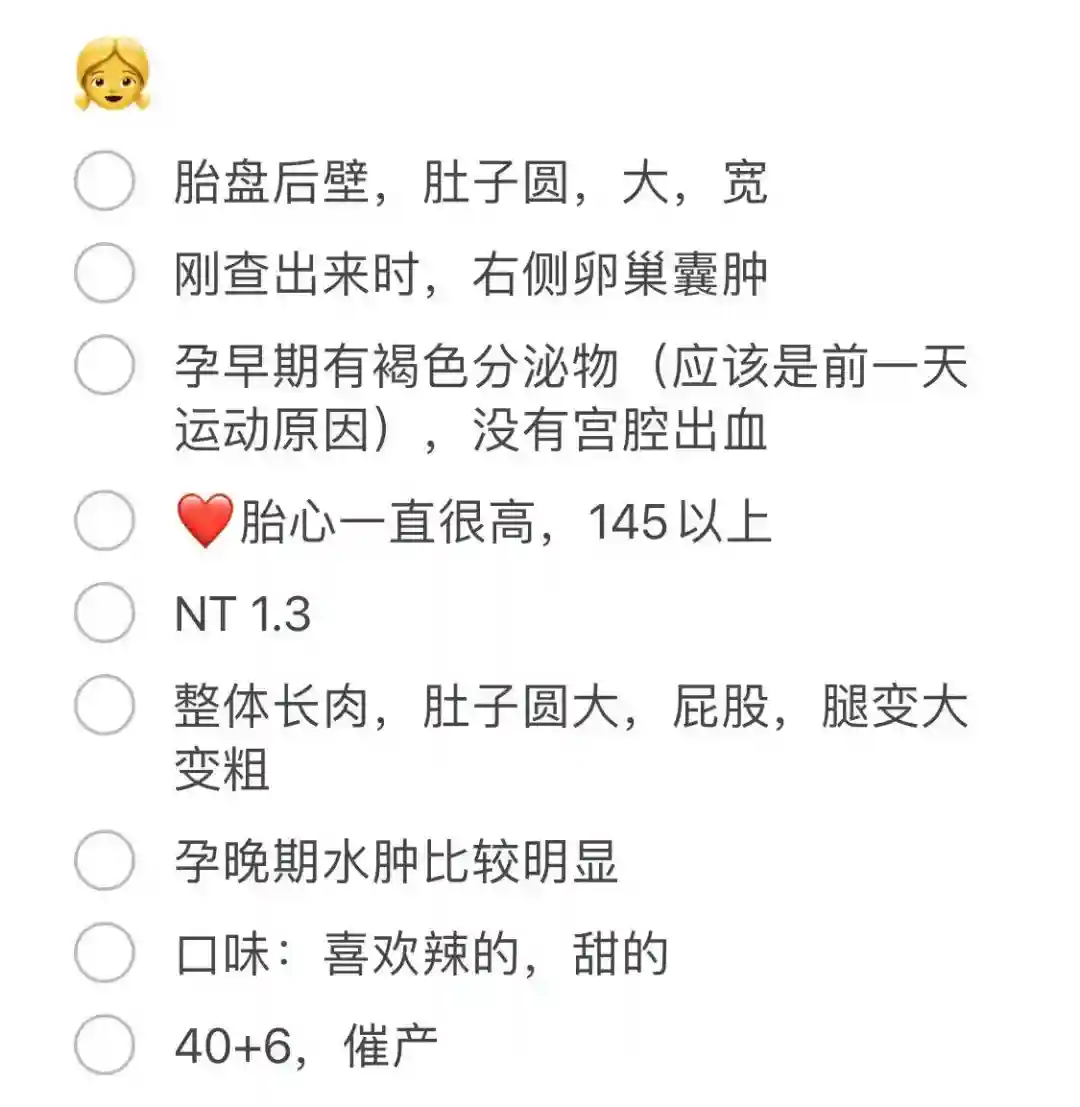Check off the 胎盘后壁 item
This screenshot has width=1080, height=1107.
click(x=104, y=182)
